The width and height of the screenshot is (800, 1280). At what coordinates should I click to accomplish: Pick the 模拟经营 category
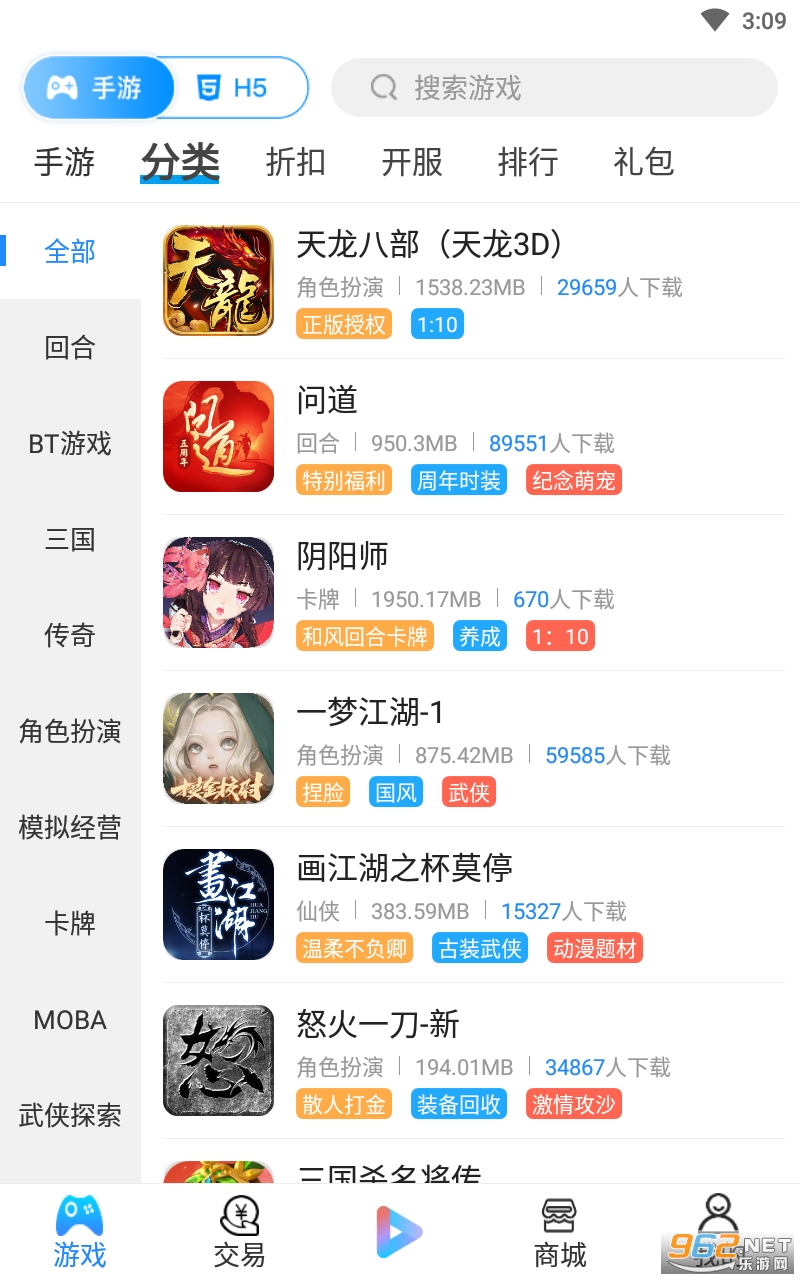70,828
